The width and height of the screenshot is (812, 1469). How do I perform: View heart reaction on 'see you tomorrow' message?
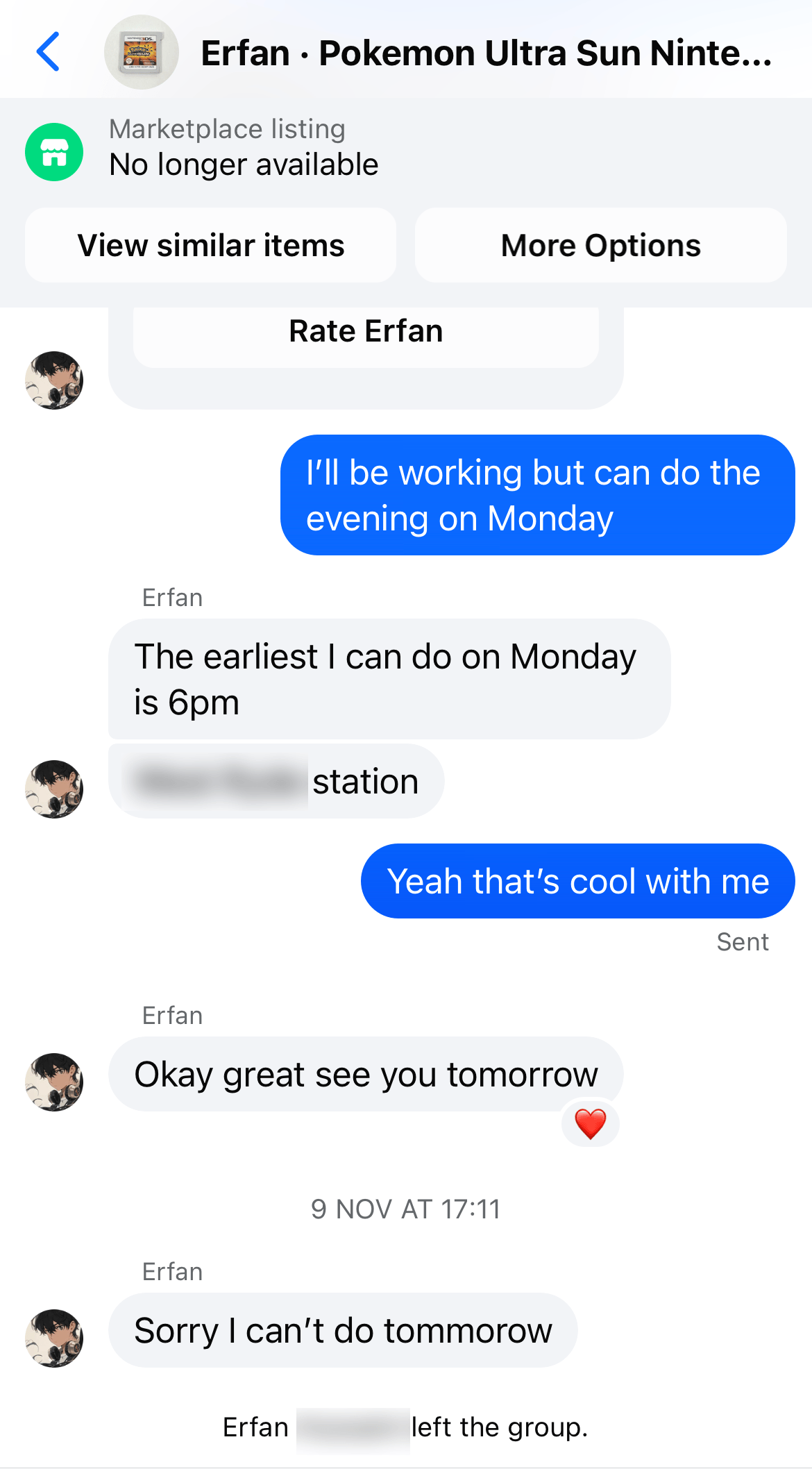[x=590, y=1123]
